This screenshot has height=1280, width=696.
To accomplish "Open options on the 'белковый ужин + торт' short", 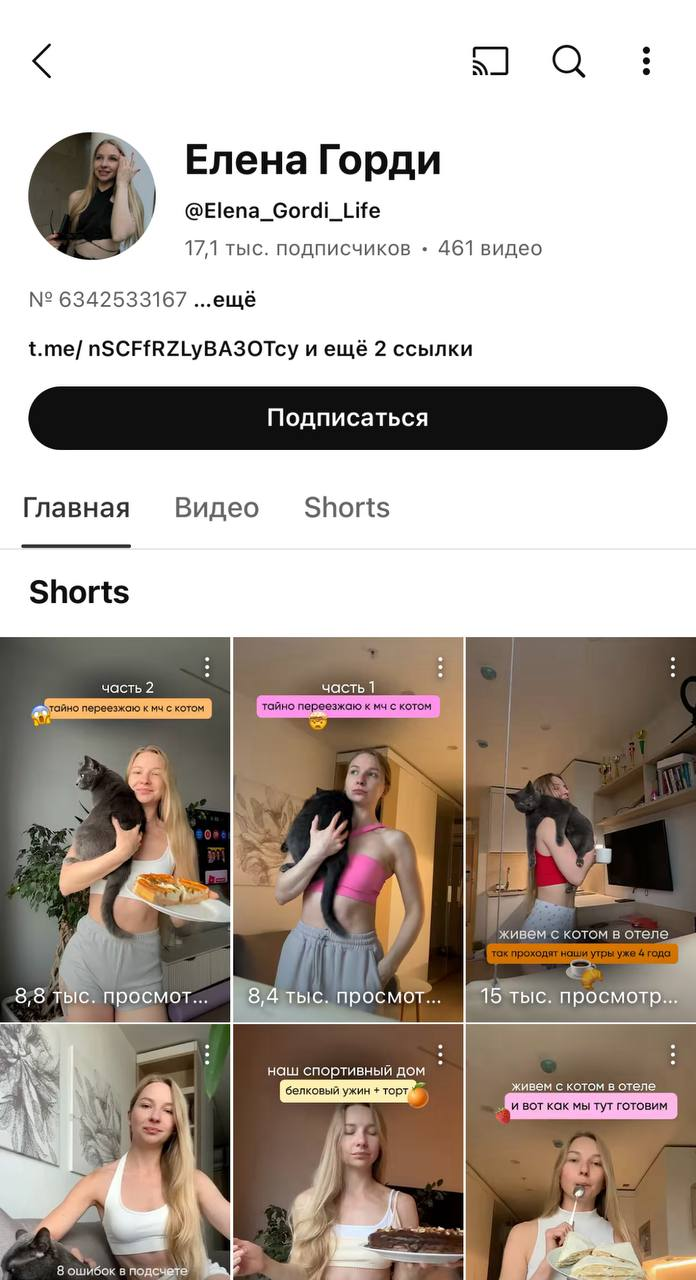I will (x=440, y=1054).
